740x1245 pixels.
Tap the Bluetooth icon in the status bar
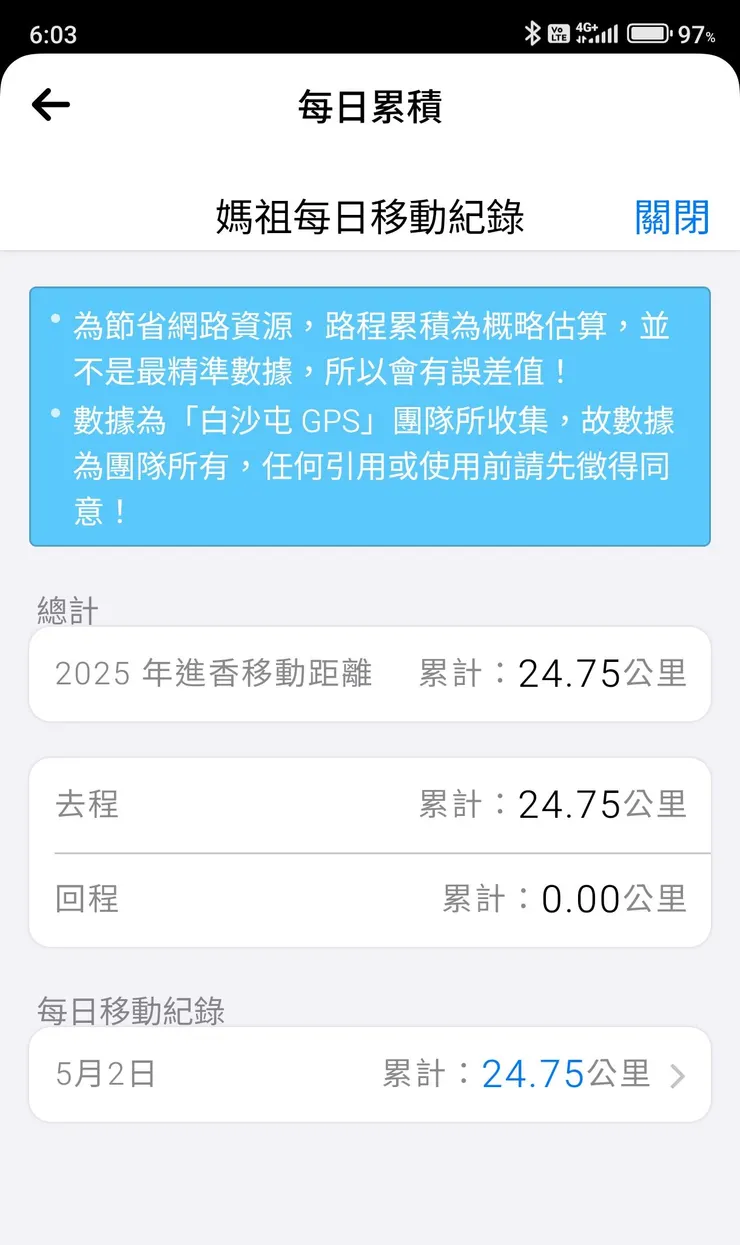pyautogui.click(x=531, y=33)
